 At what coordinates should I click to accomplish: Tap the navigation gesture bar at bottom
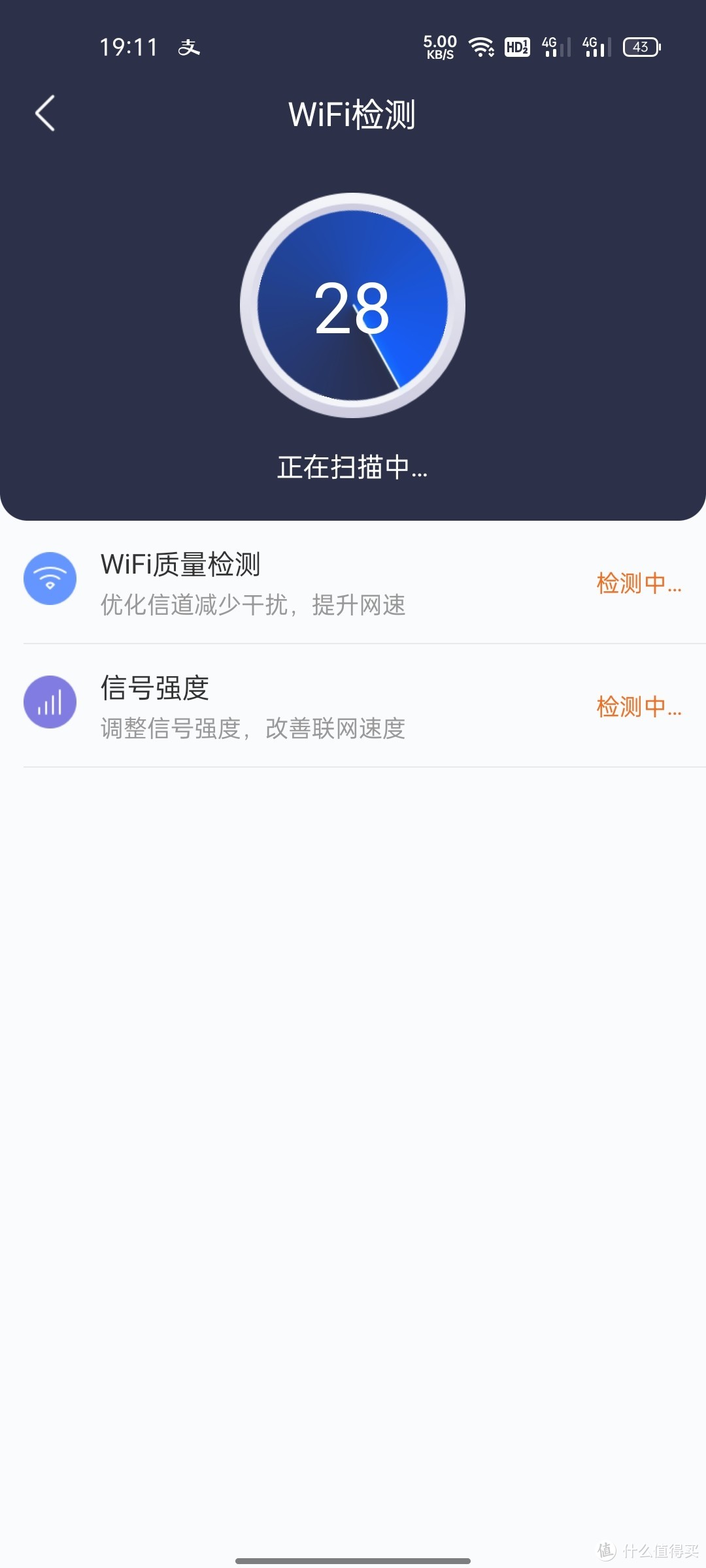pyautogui.click(x=353, y=1559)
